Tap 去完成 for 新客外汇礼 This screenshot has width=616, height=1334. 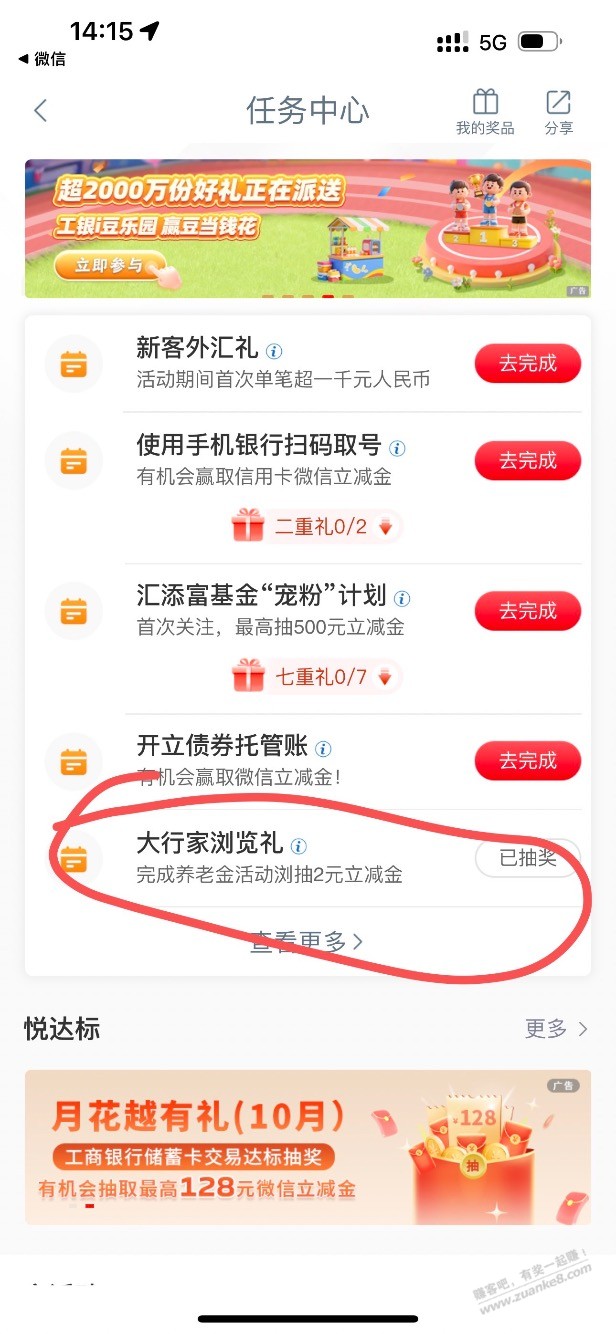click(x=527, y=364)
